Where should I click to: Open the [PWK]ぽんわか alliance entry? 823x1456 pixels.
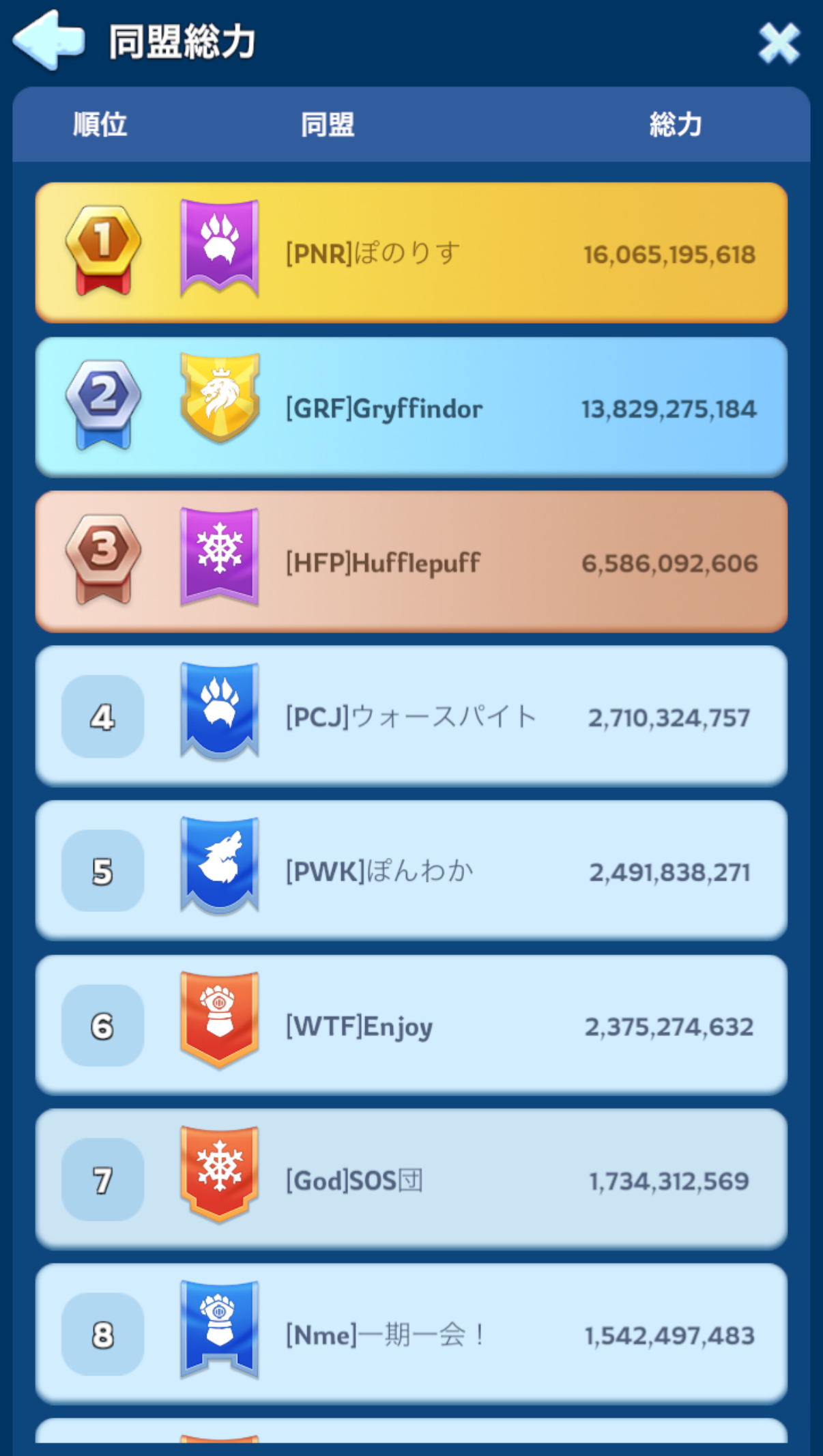(411, 870)
